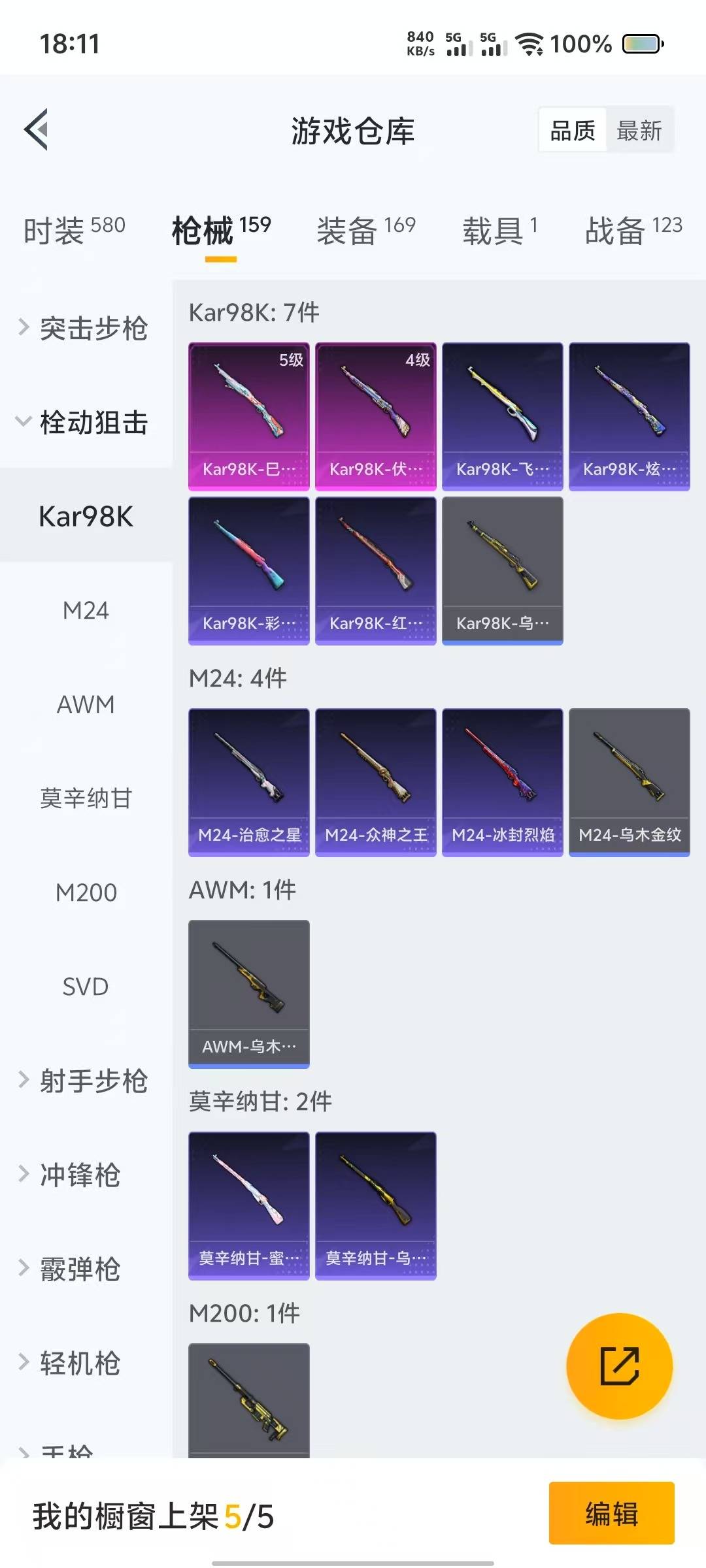Open the level 5 Kar98K skin
The height and width of the screenshot is (1568, 706).
point(248,416)
